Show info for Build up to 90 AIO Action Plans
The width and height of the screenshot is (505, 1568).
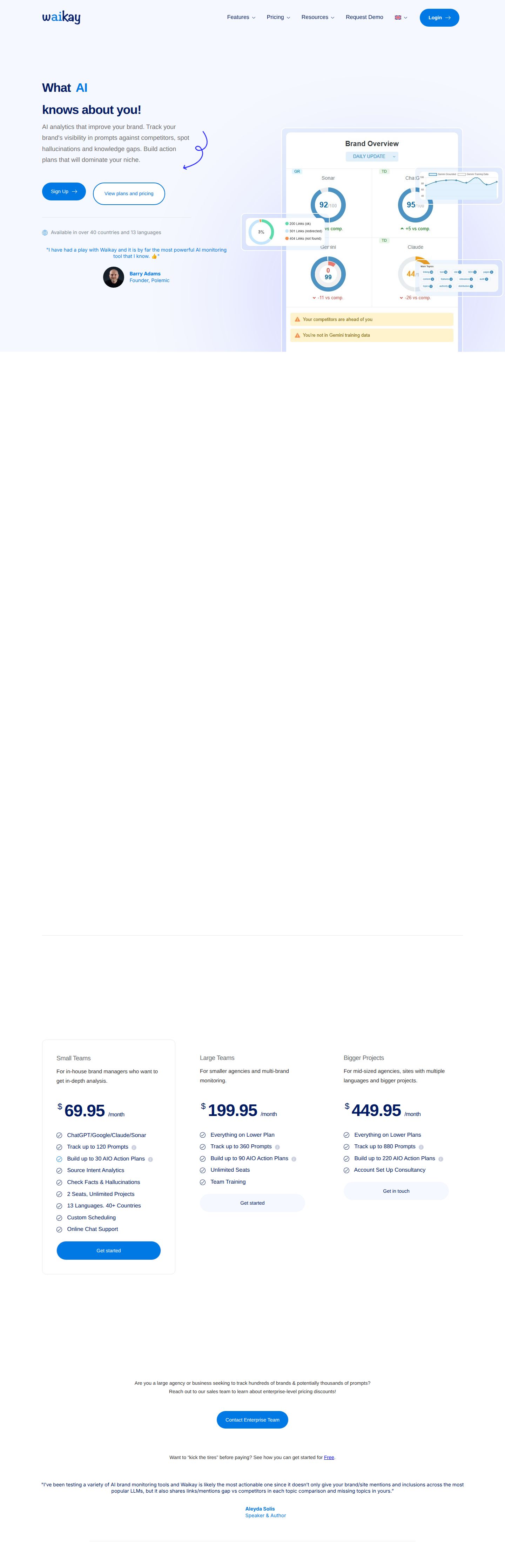[x=294, y=1159]
